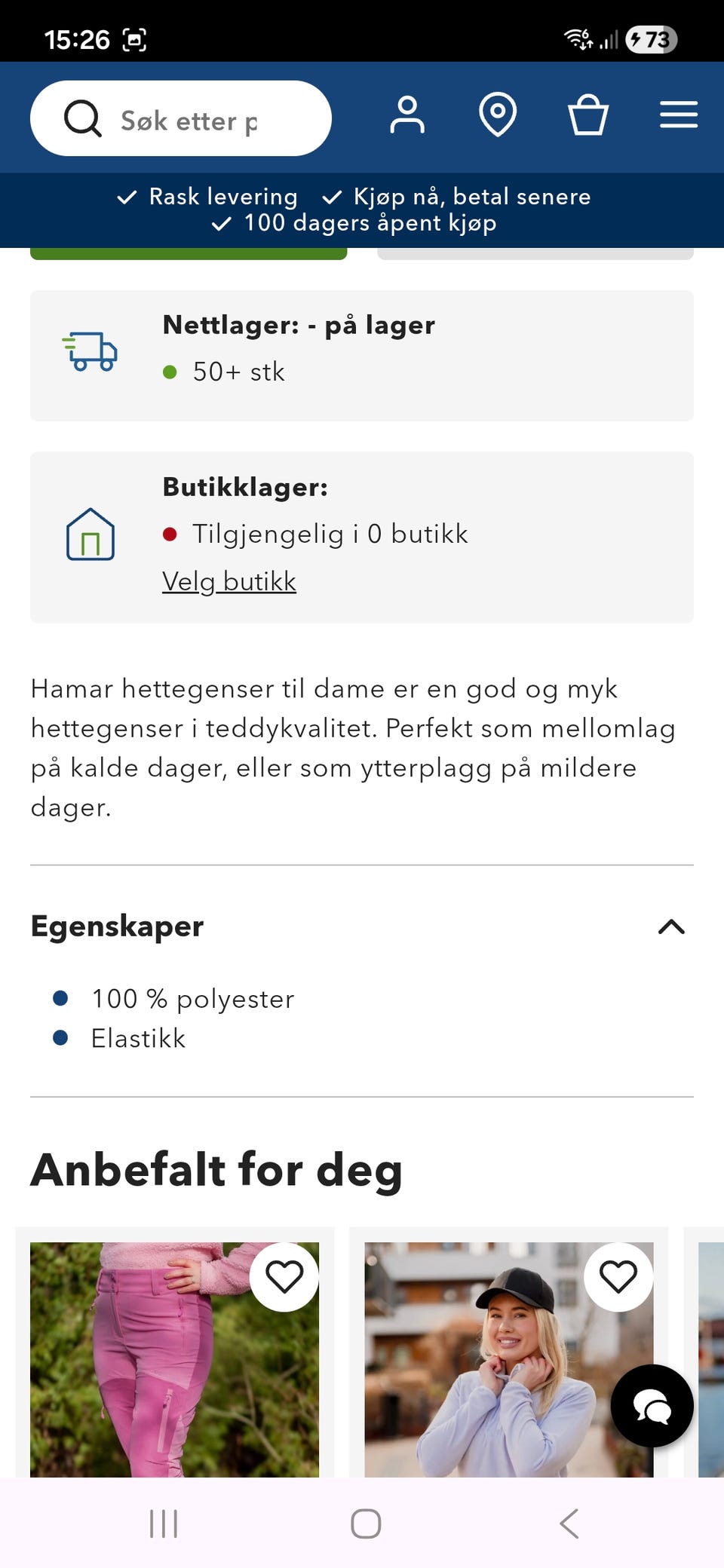Click the search magnifier icon

click(x=82, y=118)
